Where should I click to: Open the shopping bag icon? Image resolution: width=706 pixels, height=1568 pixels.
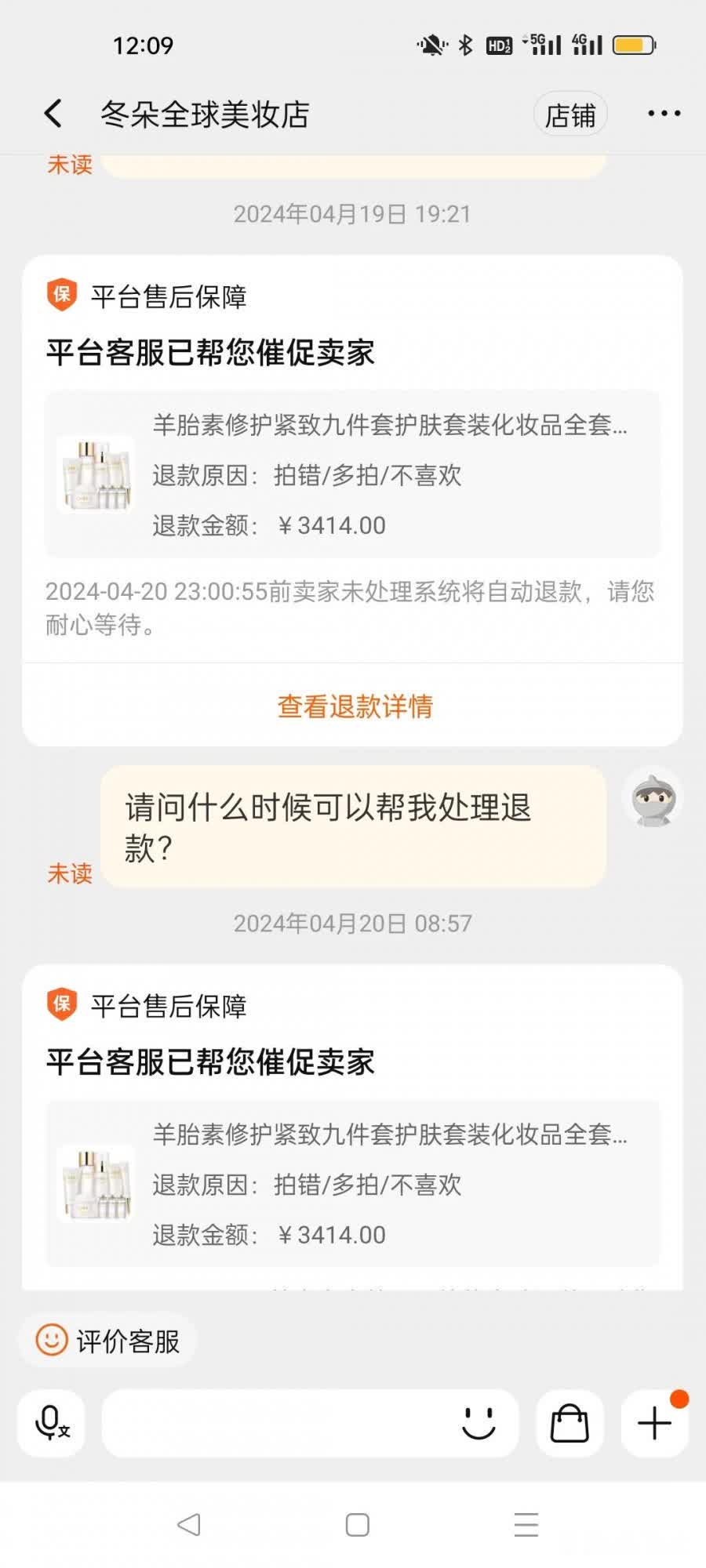point(570,1423)
